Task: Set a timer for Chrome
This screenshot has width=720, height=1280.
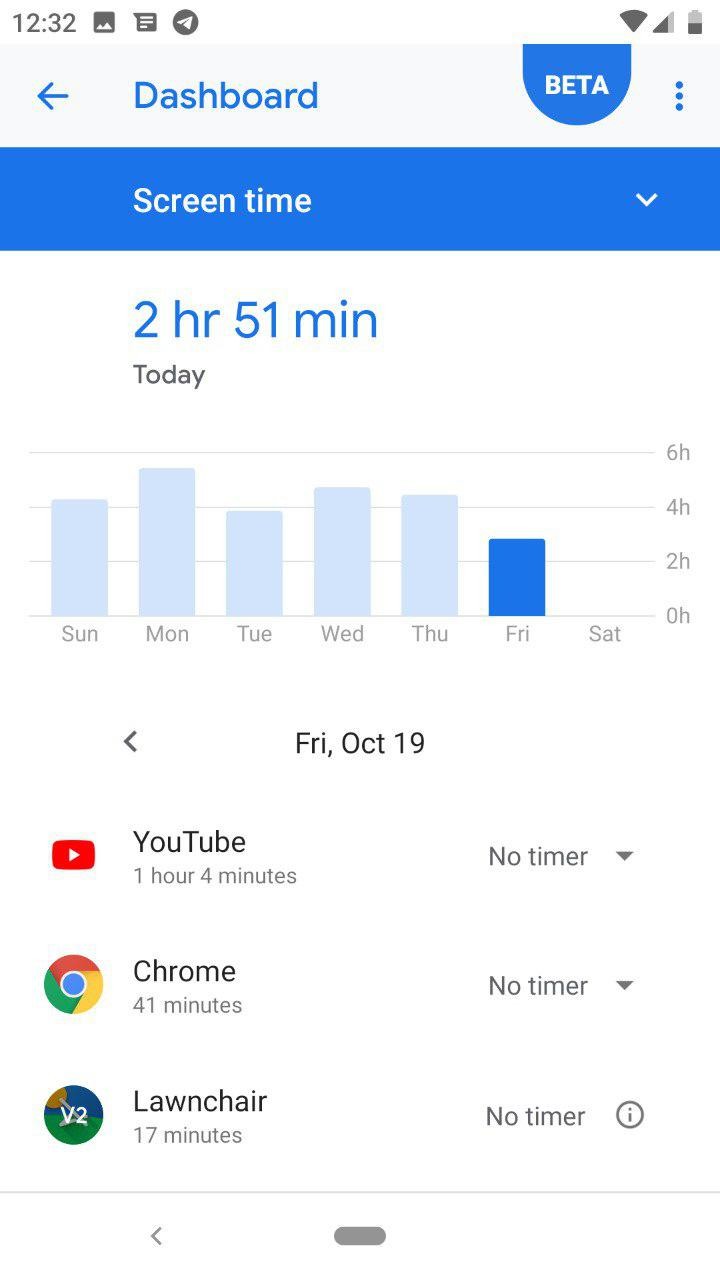Action: tap(561, 986)
